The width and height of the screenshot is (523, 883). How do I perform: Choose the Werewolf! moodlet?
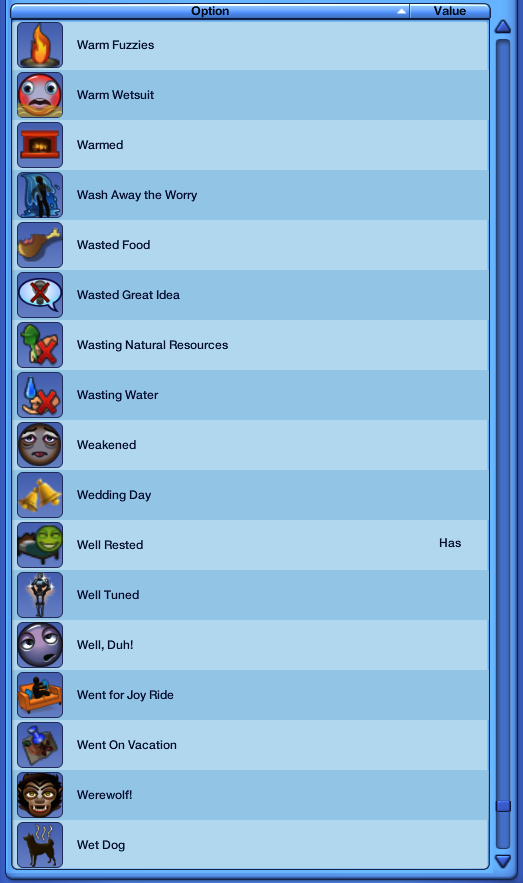250,795
